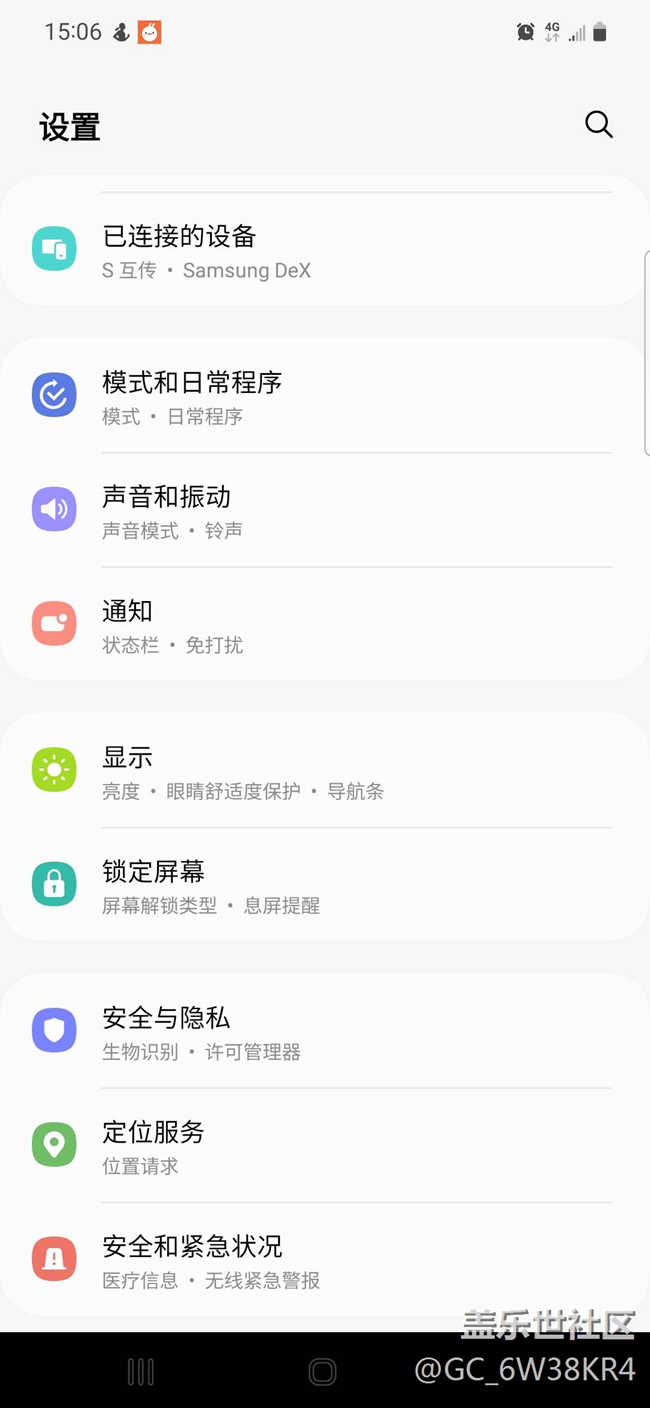Image resolution: width=650 pixels, height=1408 pixels.
Task: Select 定位服务
Action: 325,1146
